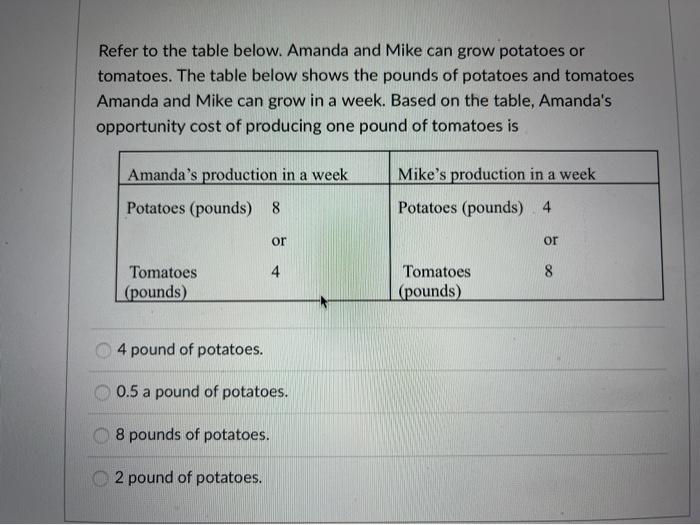Choose the "0.5 a pound of potatoes" option
This screenshot has height=525, width=700.
click(102, 393)
